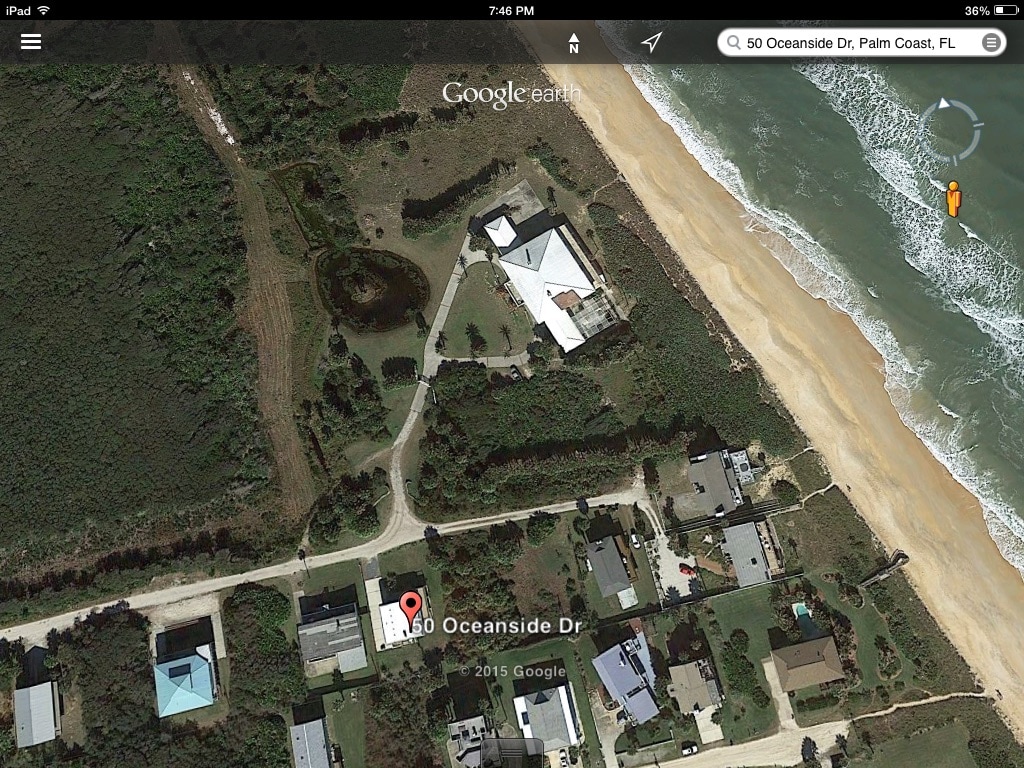Reset view to north with compass
Image resolution: width=1024 pixels, height=768 pixels.
(x=574, y=43)
